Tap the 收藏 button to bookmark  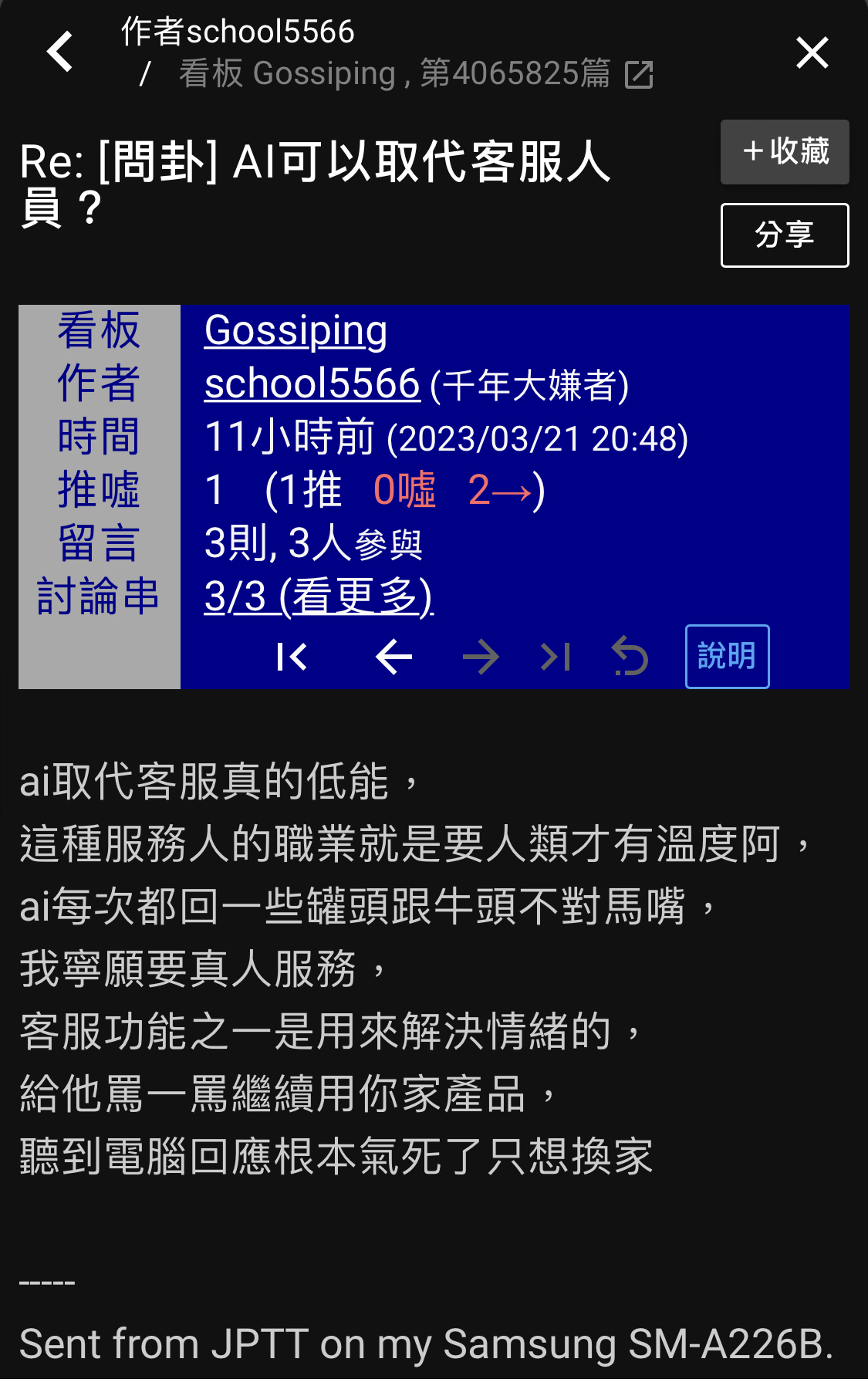click(x=785, y=151)
